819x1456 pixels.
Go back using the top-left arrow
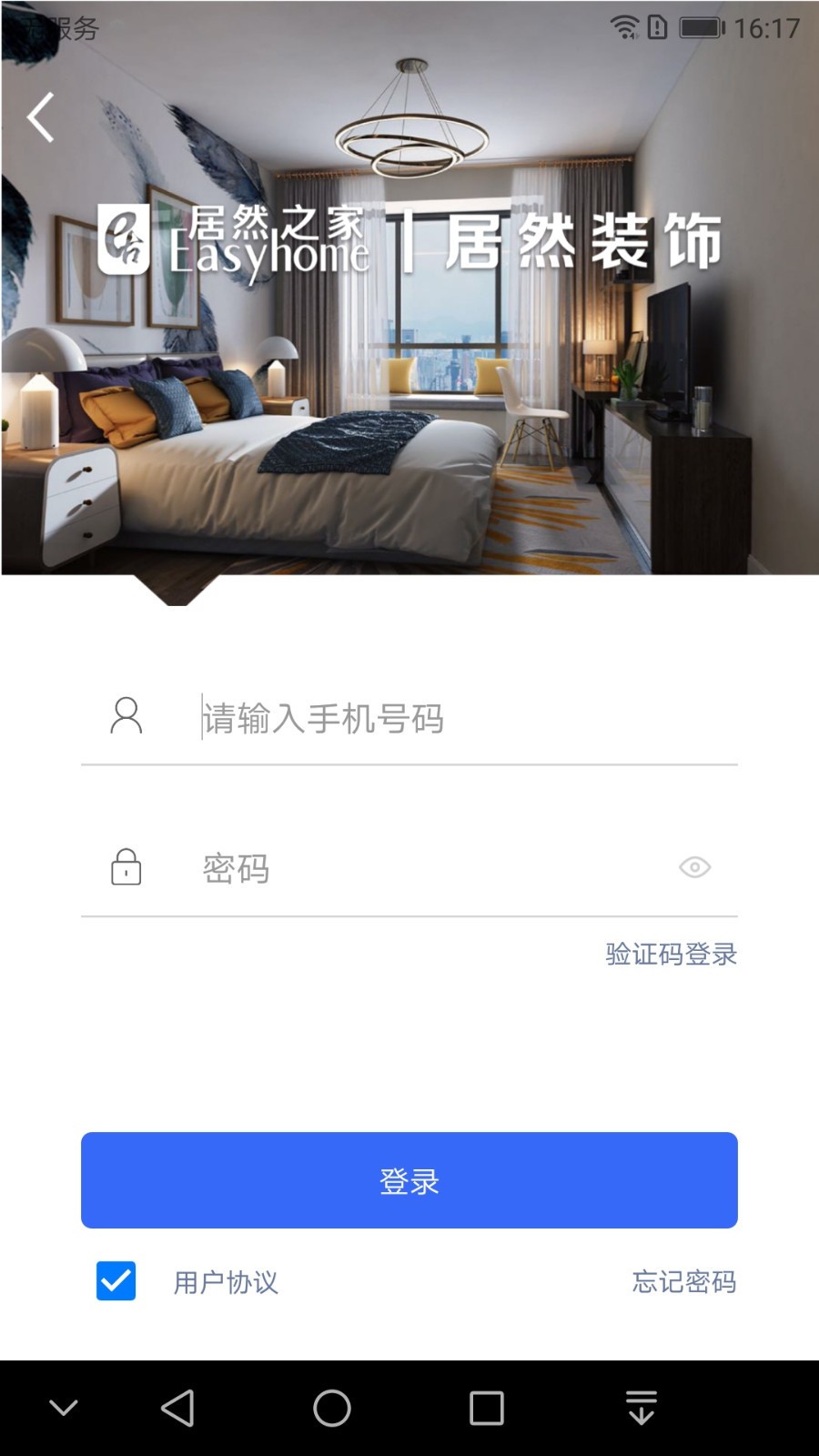point(41,117)
